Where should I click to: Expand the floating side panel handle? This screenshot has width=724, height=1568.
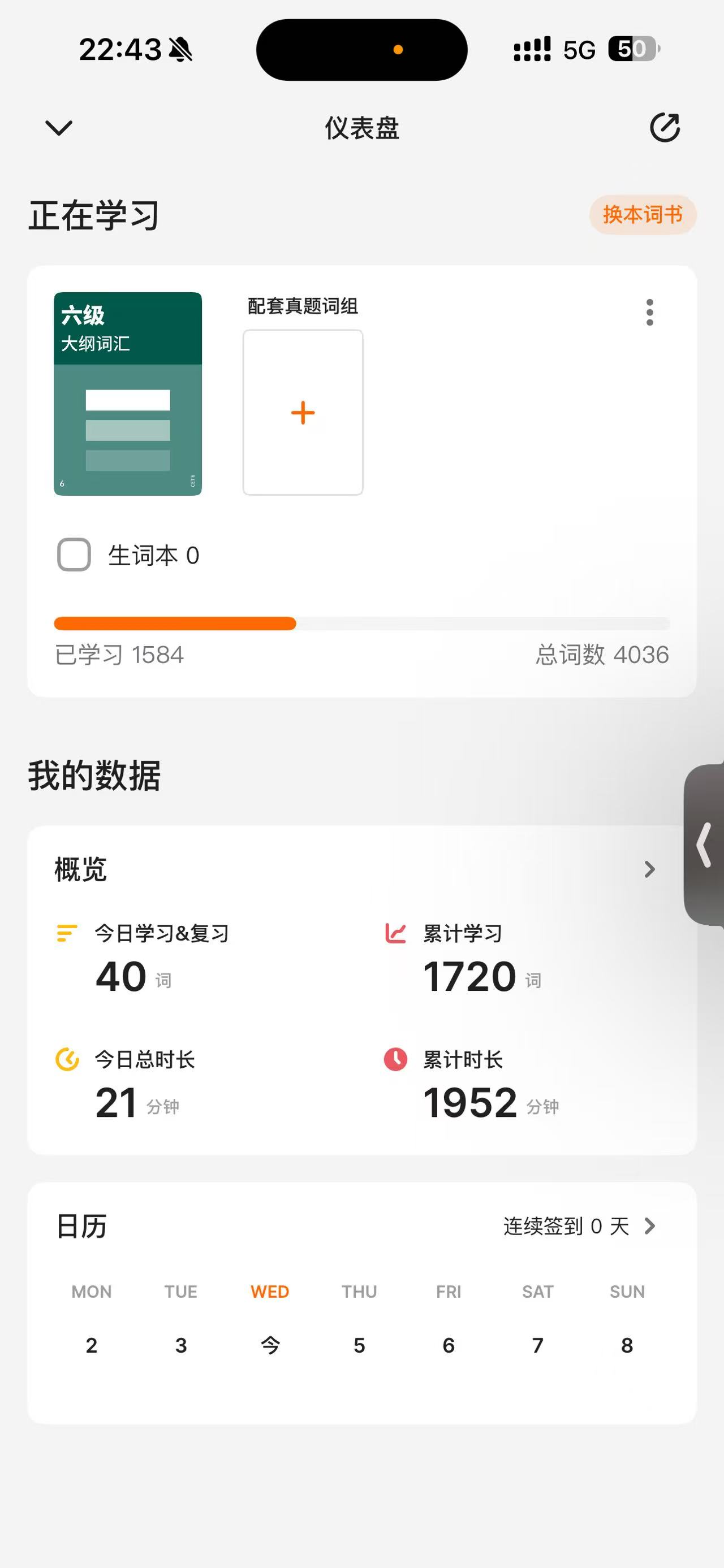705,845
